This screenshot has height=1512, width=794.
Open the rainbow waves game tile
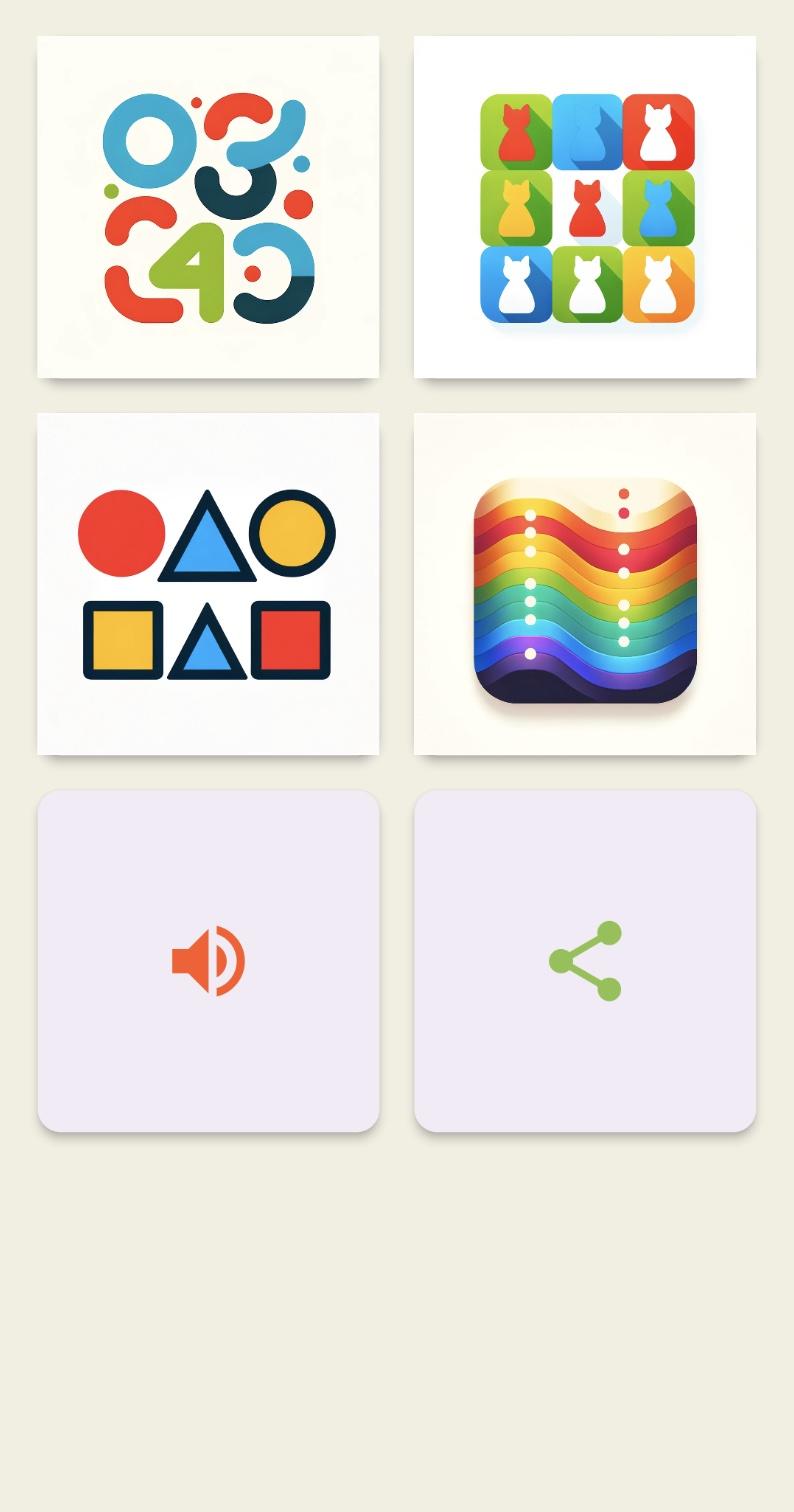[585, 584]
